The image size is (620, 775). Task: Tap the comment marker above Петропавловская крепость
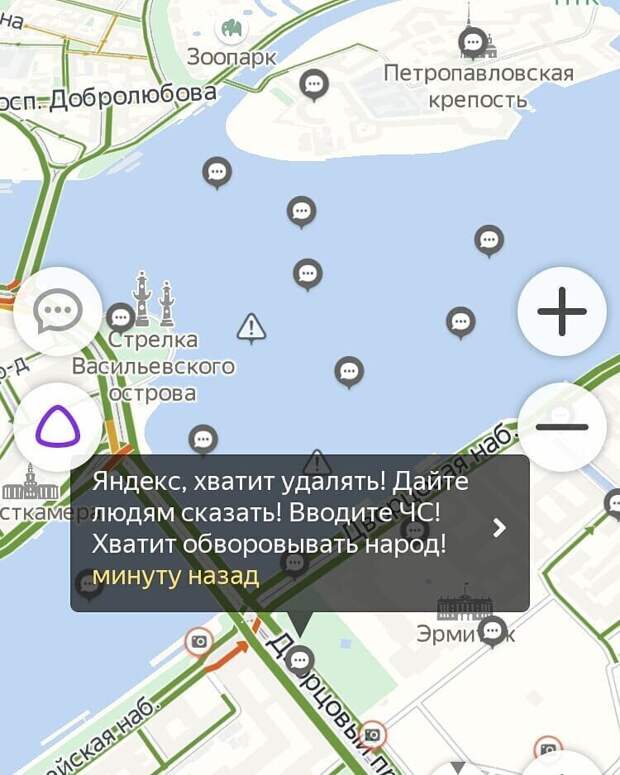coord(473,42)
